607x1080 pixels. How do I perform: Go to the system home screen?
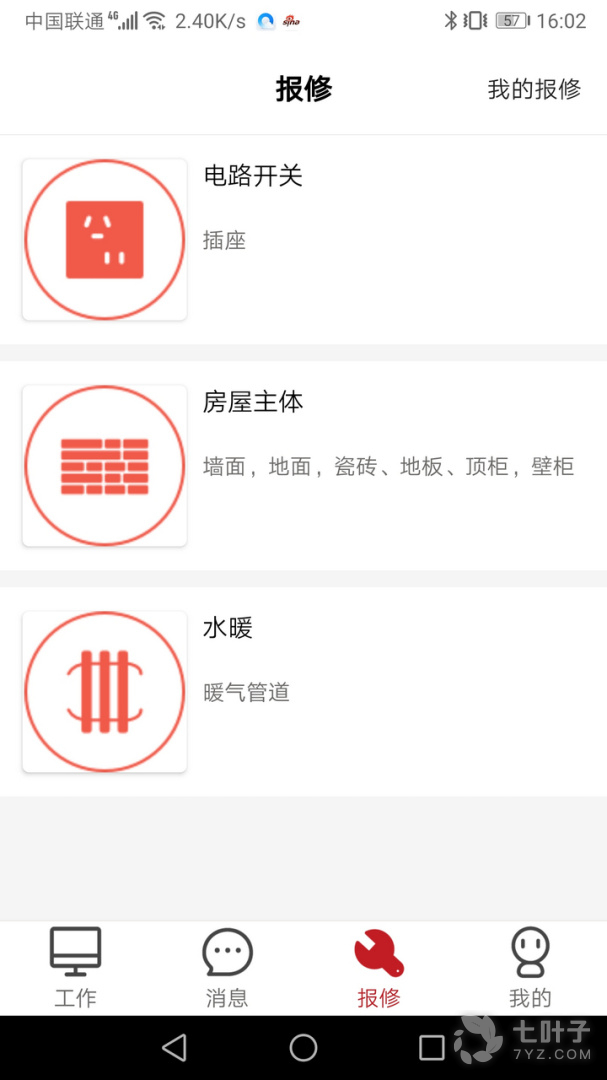(x=303, y=1047)
